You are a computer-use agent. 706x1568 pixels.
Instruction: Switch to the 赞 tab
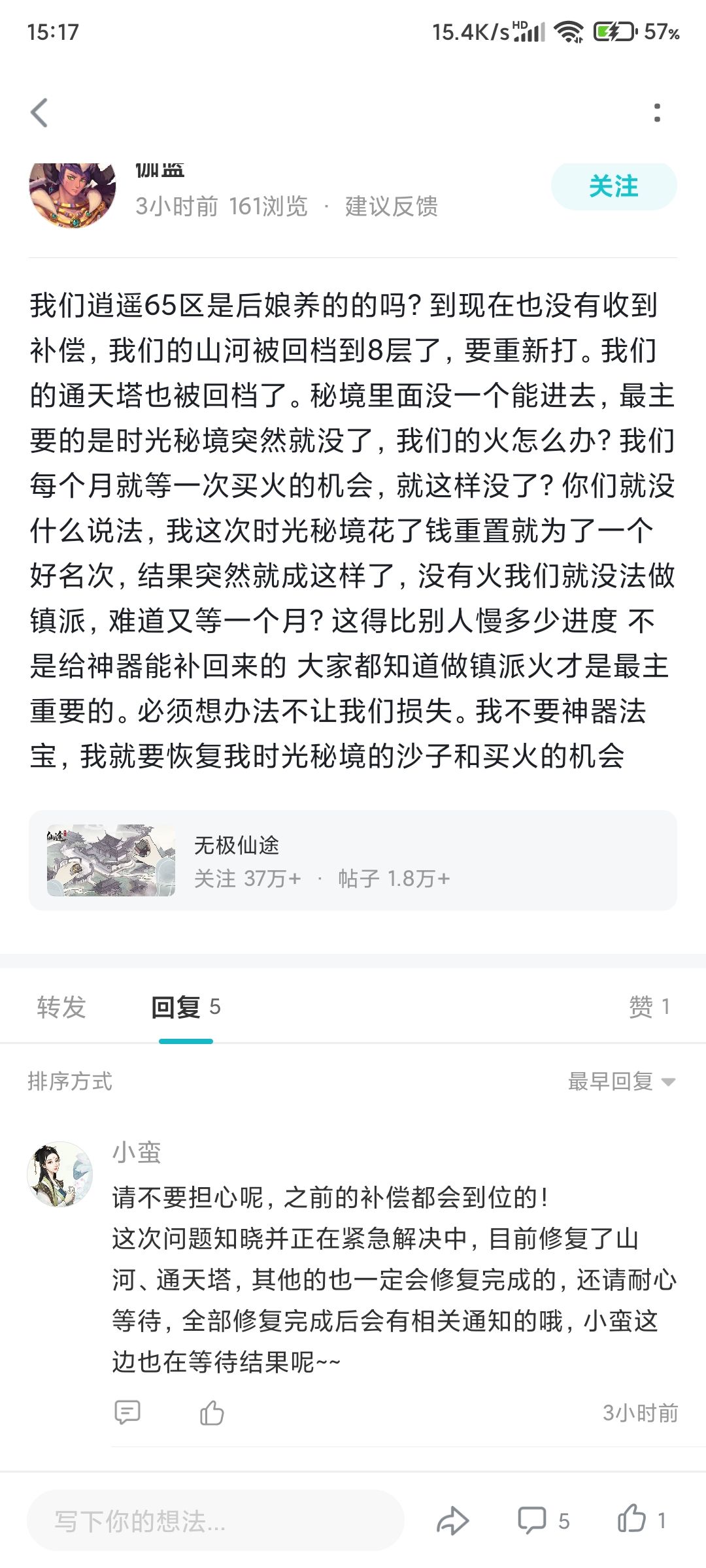pos(649,1007)
